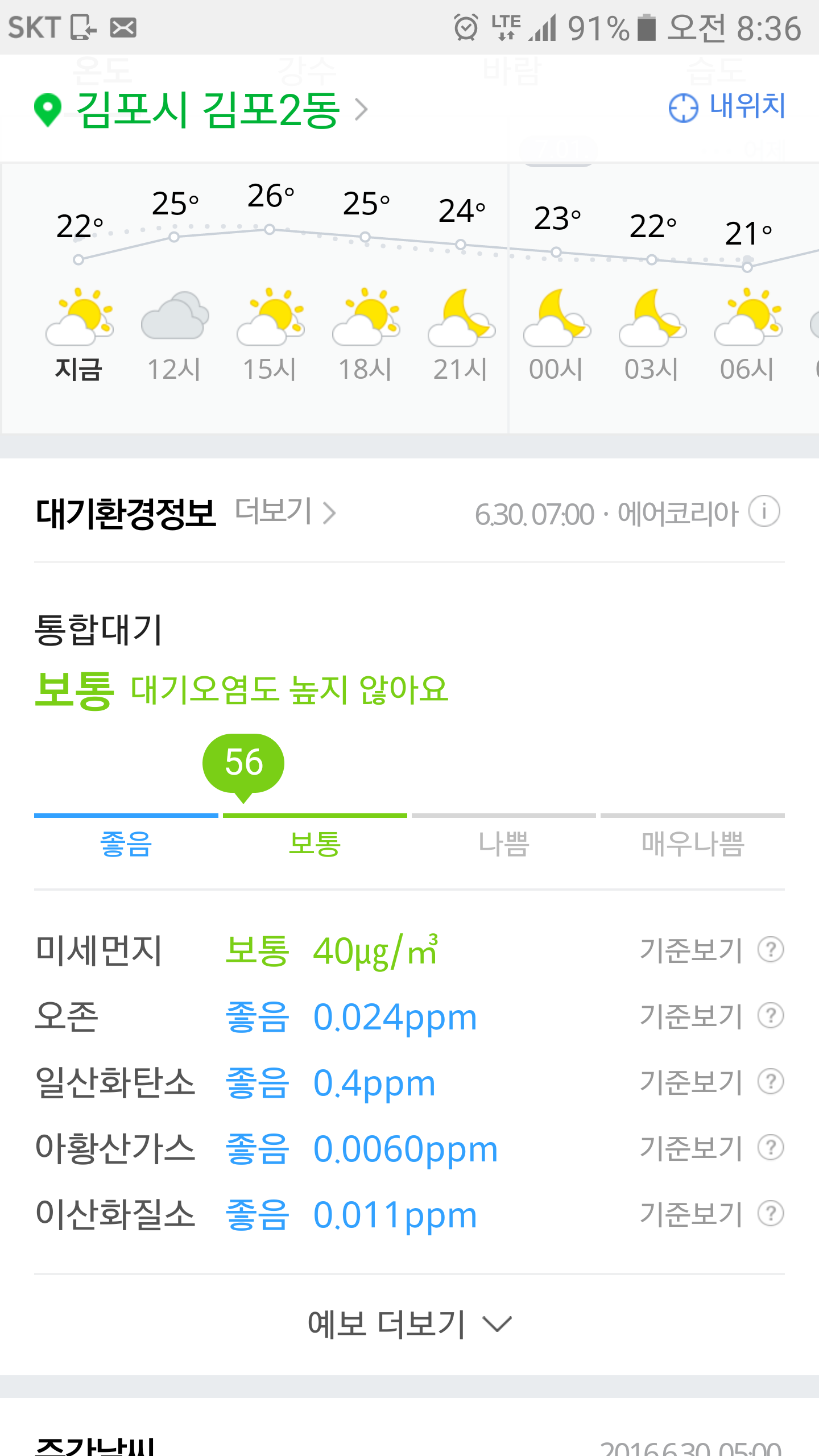
Task: View 기준보기 for 일산화탄소
Action: pos(712,1082)
